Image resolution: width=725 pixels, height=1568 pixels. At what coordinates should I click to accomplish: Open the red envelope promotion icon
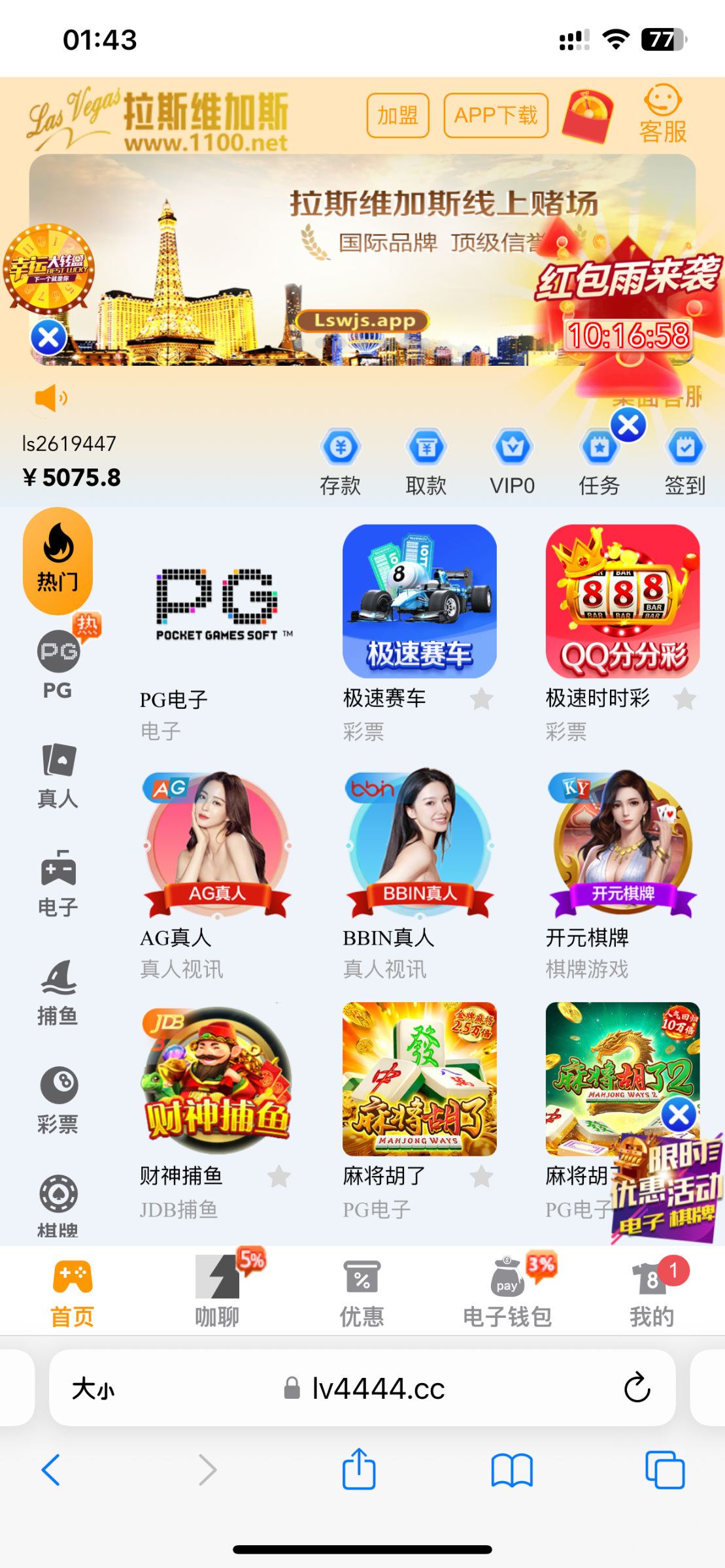(586, 114)
